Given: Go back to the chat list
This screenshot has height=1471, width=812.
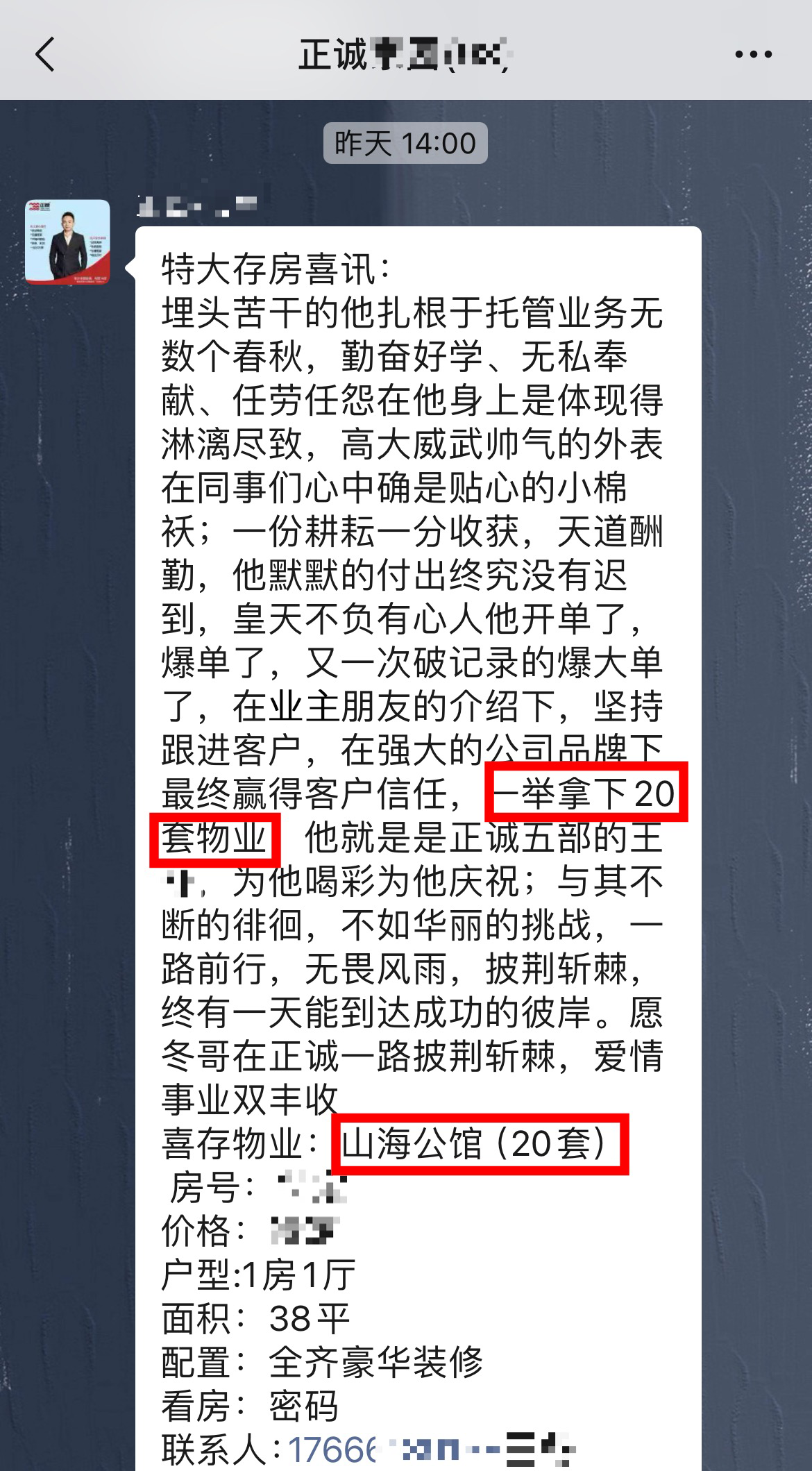Looking at the screenshot, I should (45, 54).
